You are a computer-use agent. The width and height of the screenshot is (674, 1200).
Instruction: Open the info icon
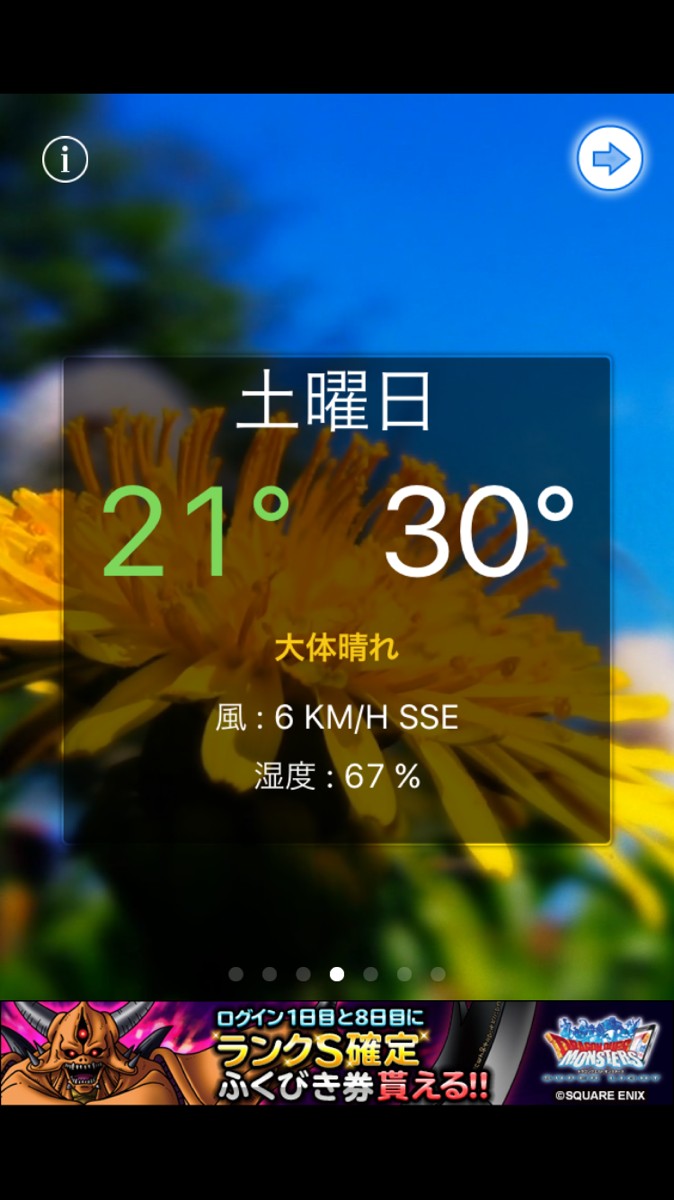pos(65,159)
